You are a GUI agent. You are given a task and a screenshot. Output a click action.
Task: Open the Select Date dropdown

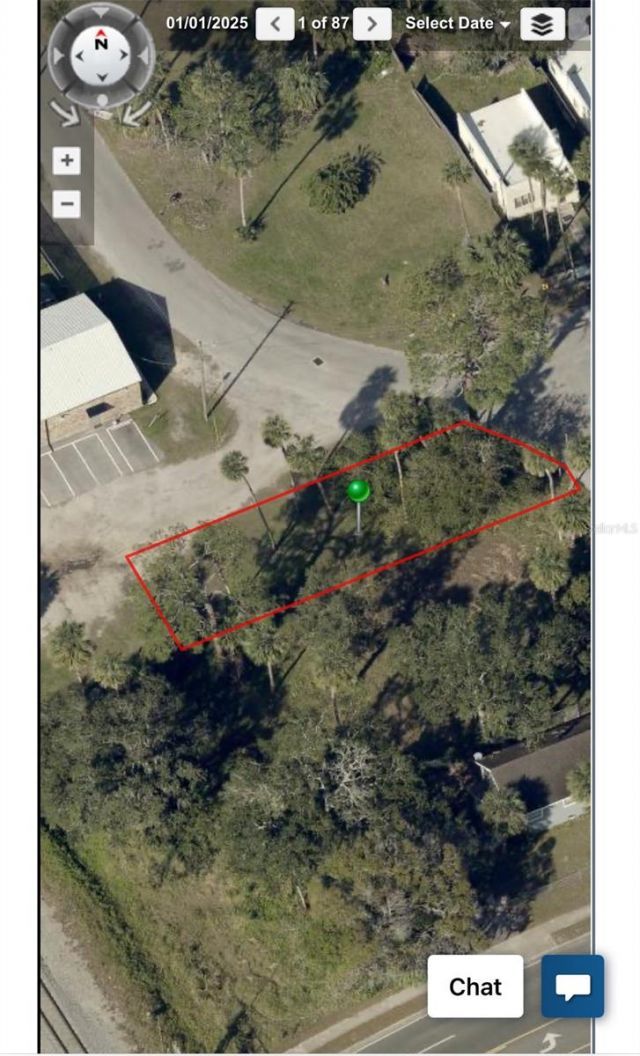458,23
